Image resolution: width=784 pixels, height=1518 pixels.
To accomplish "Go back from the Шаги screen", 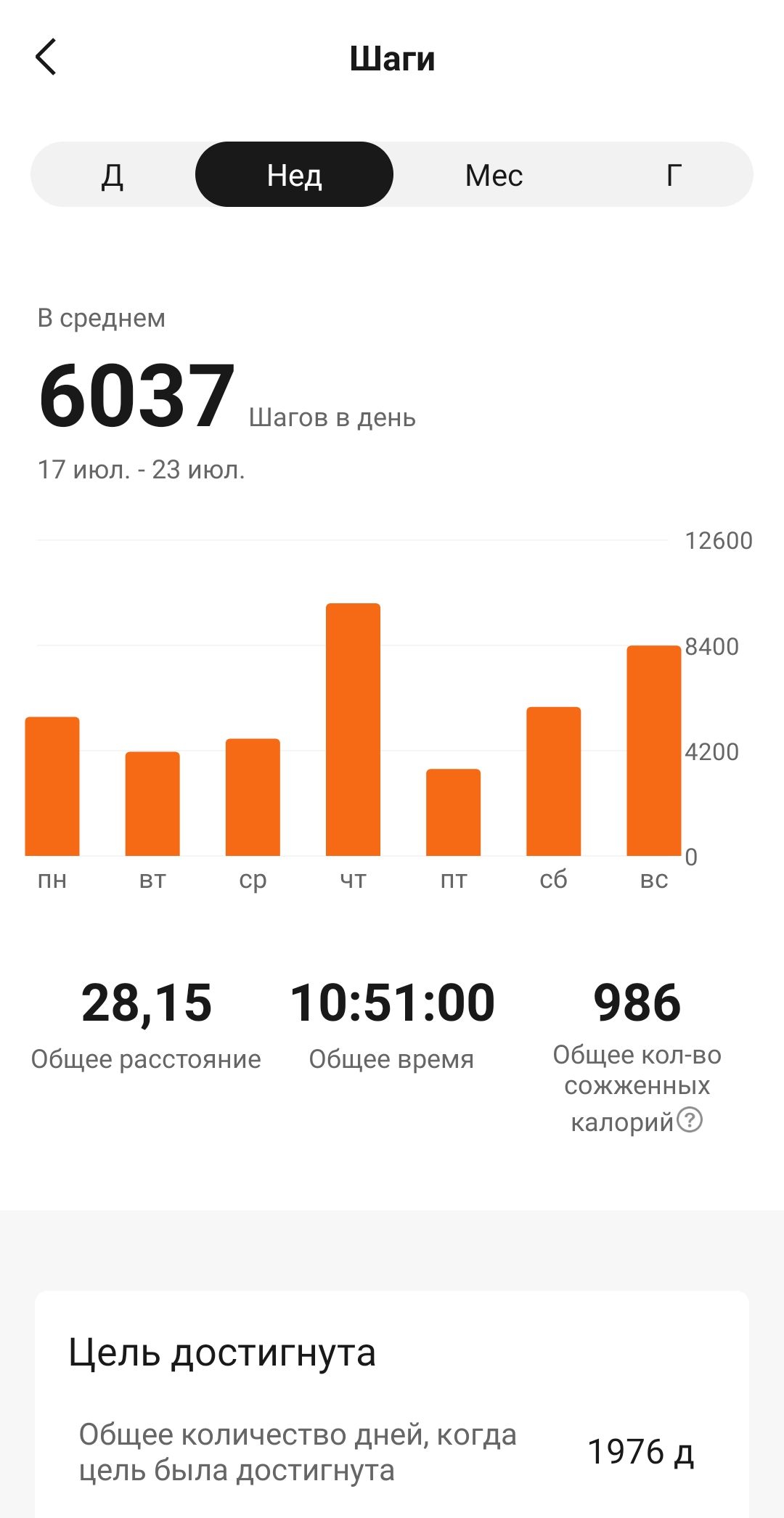I will coord(46,57).
